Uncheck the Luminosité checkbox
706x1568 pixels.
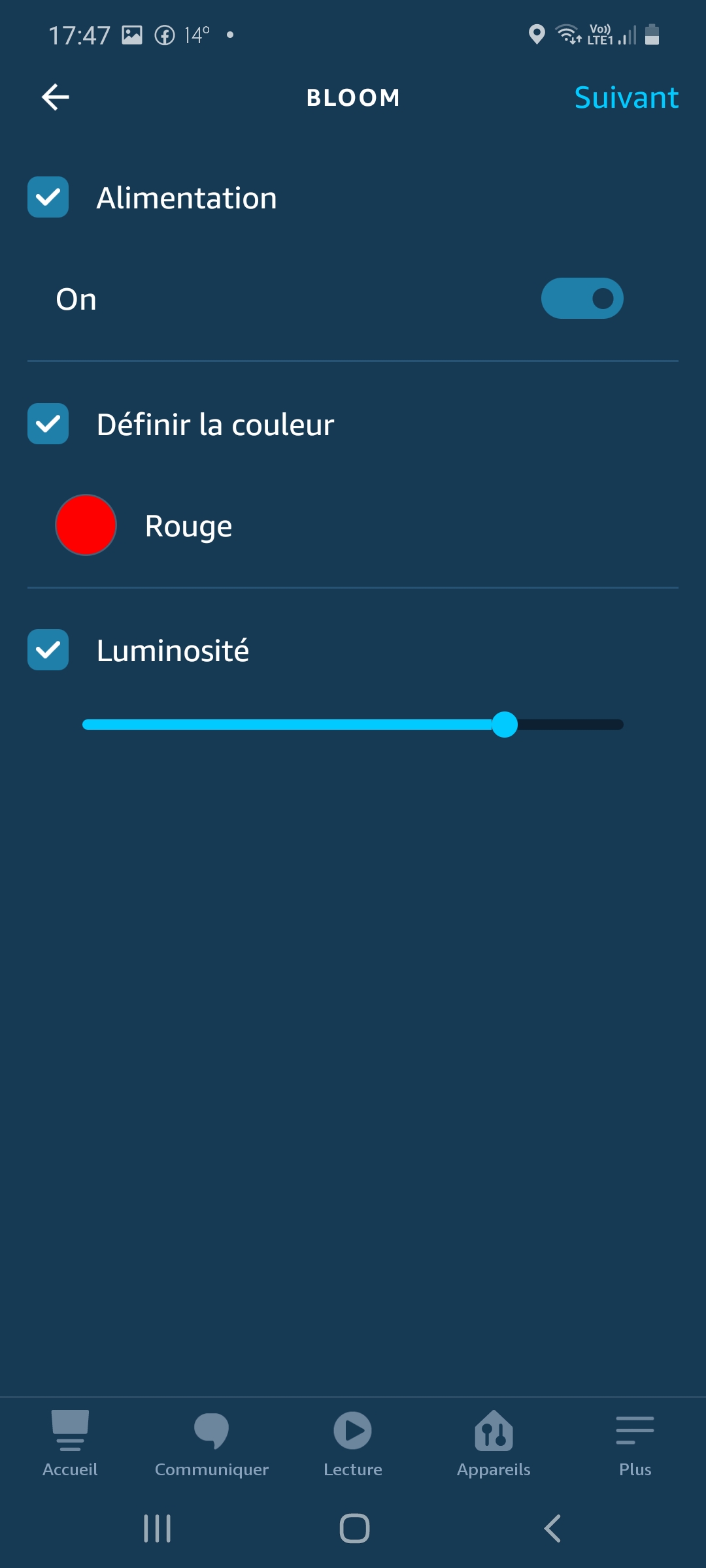point(48,650)
